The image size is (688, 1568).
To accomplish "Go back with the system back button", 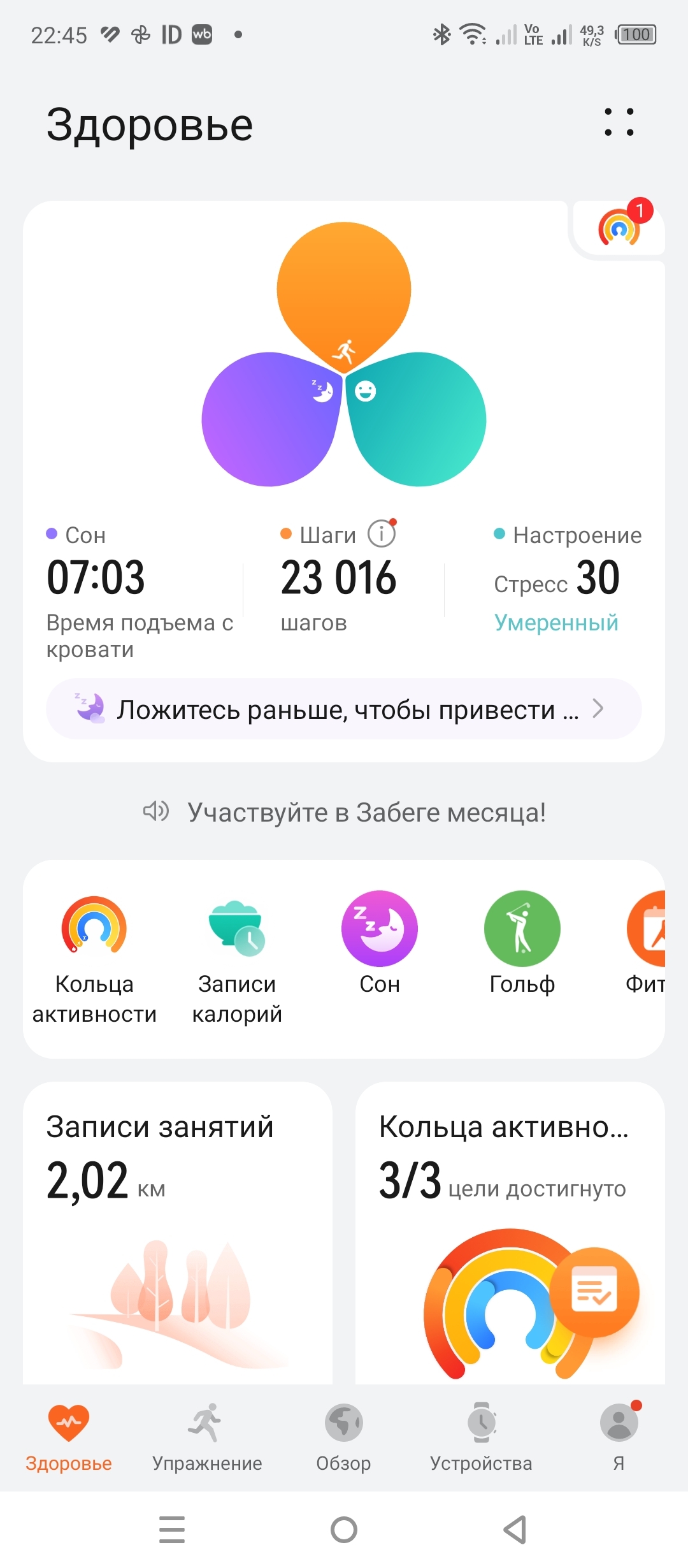I will coord(515,1529).
